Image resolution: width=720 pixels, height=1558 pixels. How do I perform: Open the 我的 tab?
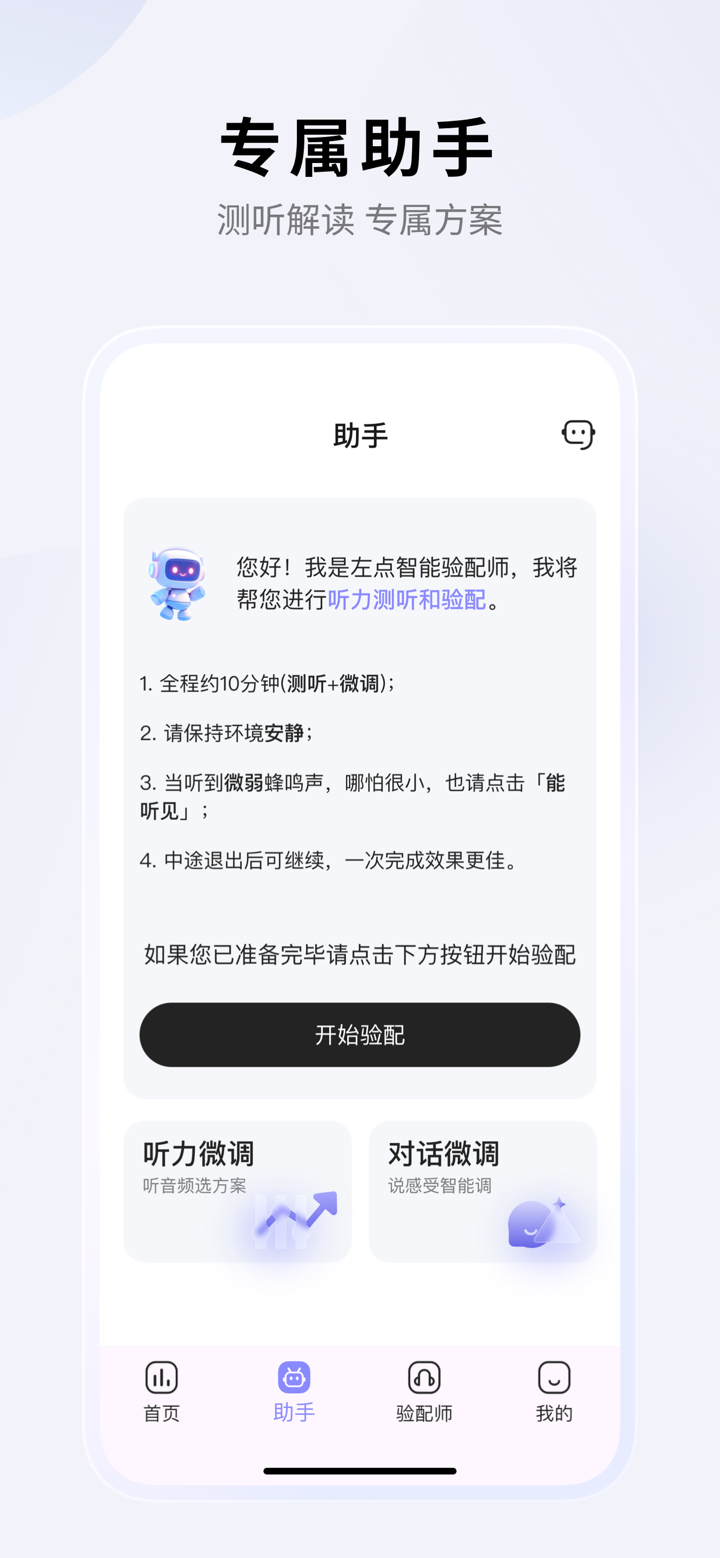554,1392
